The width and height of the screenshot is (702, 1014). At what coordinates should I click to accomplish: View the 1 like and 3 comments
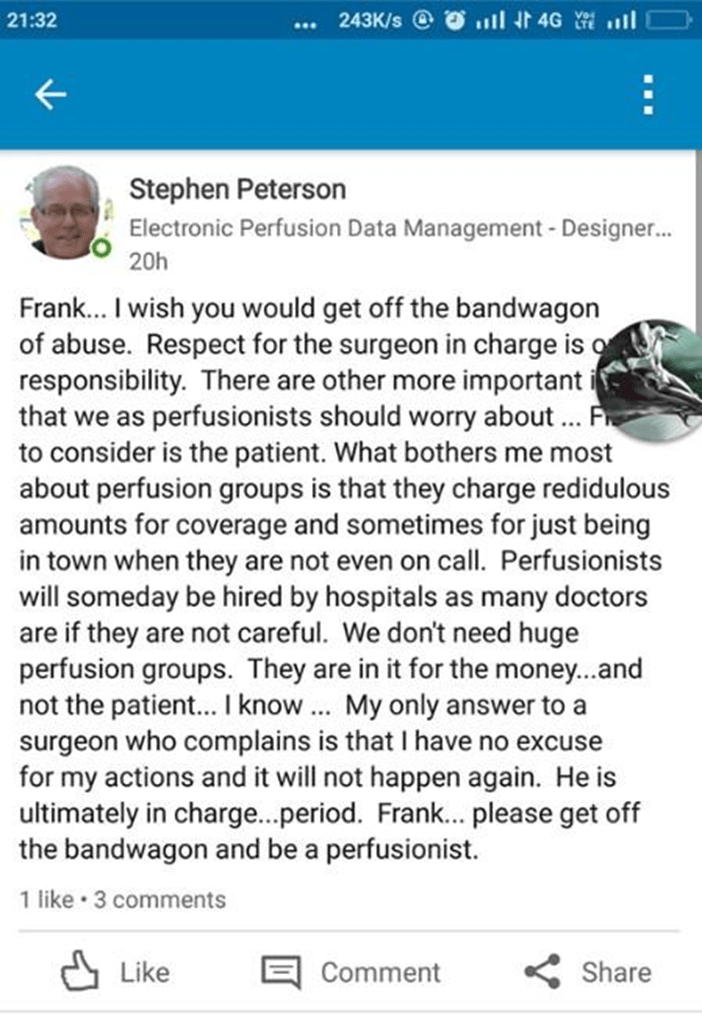(123, 899)
